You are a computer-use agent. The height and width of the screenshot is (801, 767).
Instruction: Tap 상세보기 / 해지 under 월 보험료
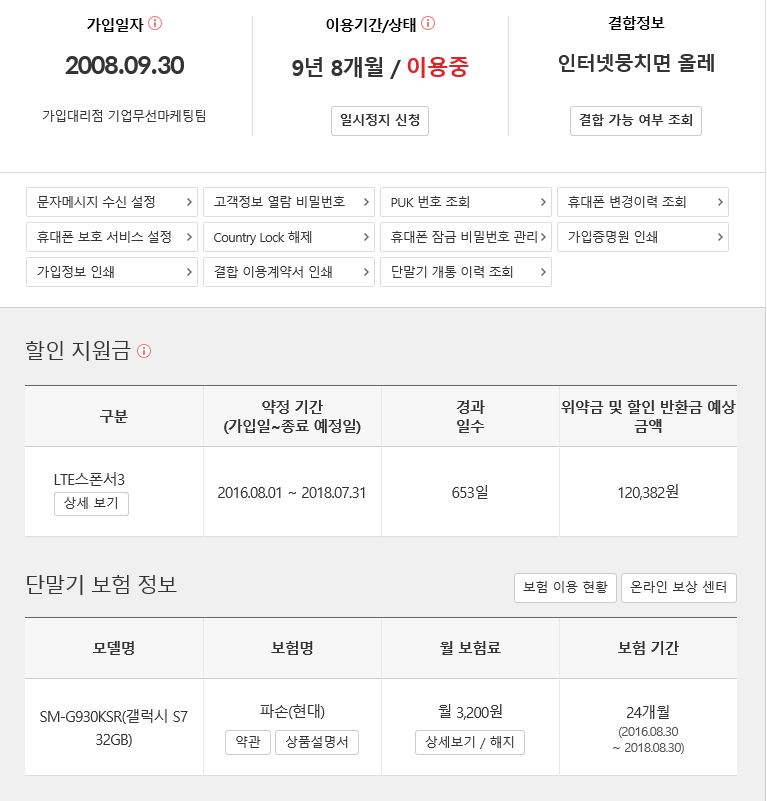(x=470, y=742)
